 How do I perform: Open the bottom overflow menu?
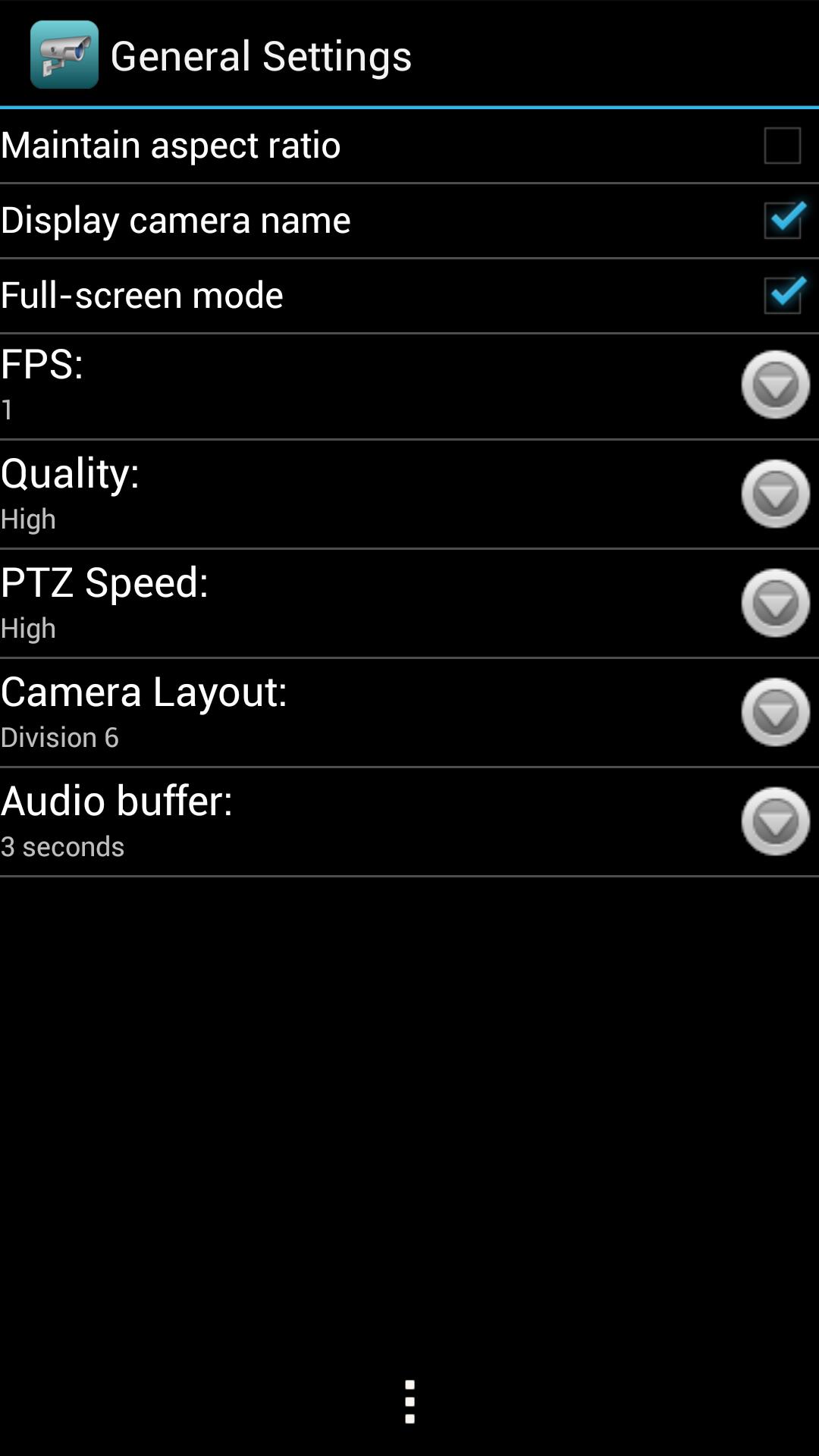tap(409, 1401)
